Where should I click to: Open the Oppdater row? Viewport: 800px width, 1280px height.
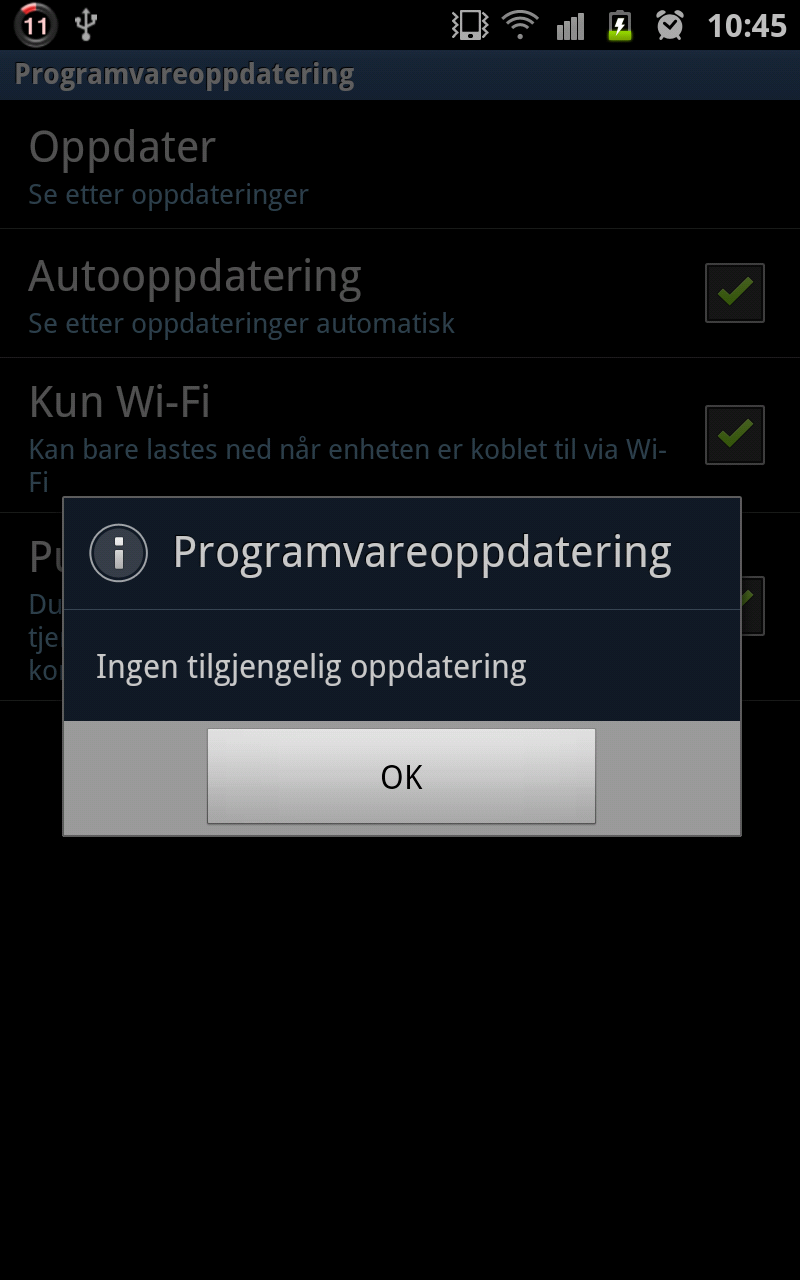[400, 165]
